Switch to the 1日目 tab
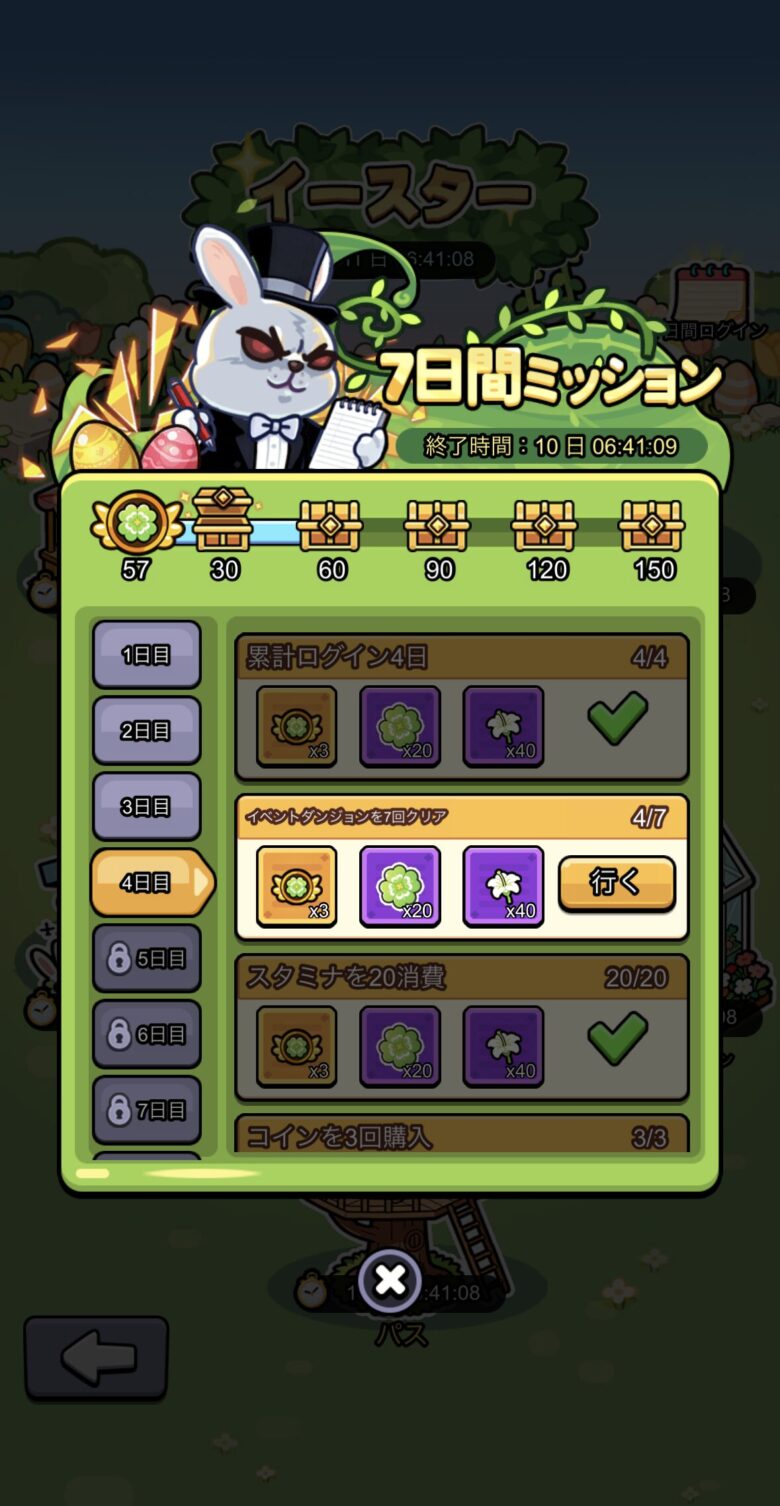The width and height of the screenshot is (780, 1506). click(147, 655)
